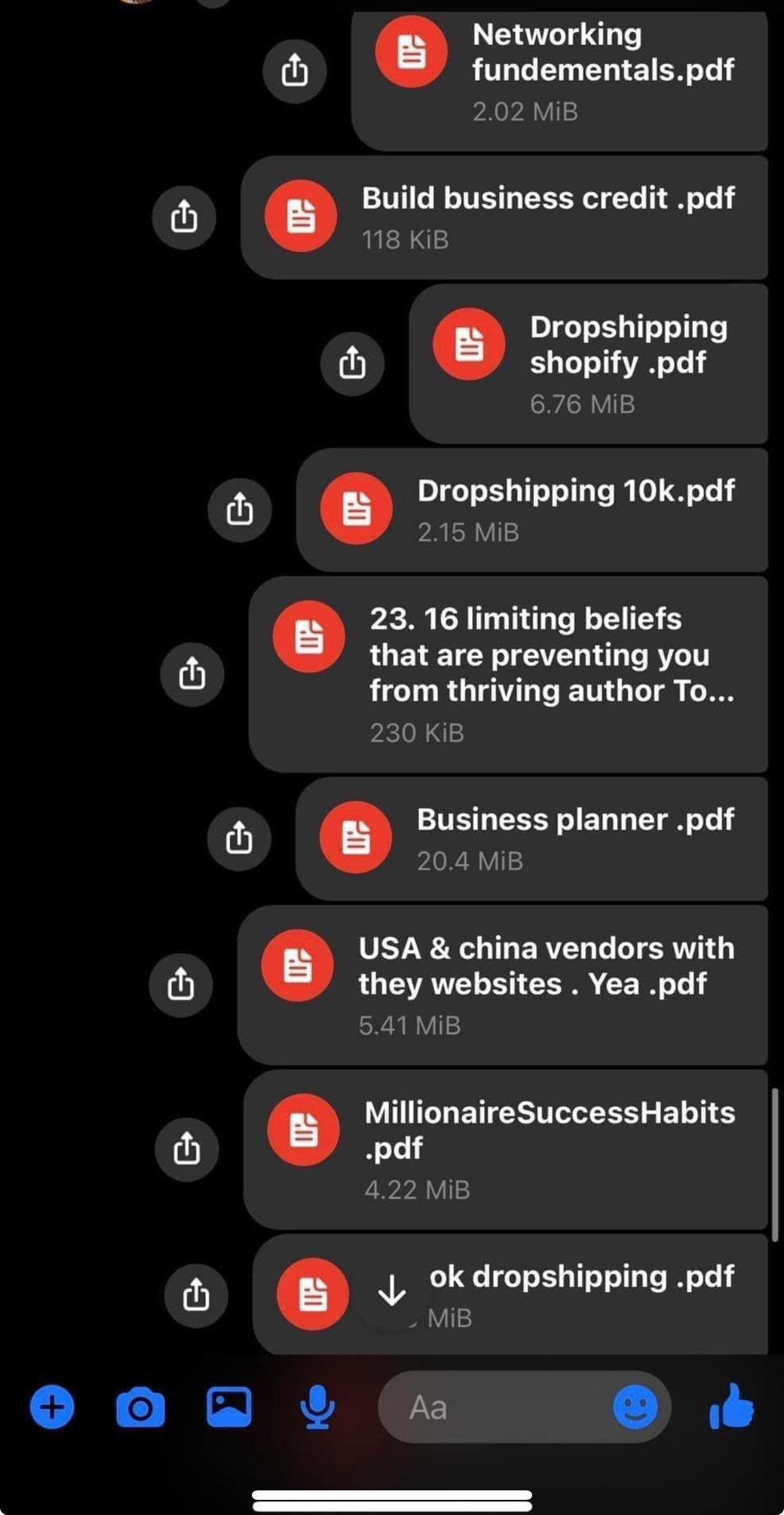Share the Dropshipping 10k.pdf file
This screenshot has width=784, height=1515.
click(x=239, y=509)
